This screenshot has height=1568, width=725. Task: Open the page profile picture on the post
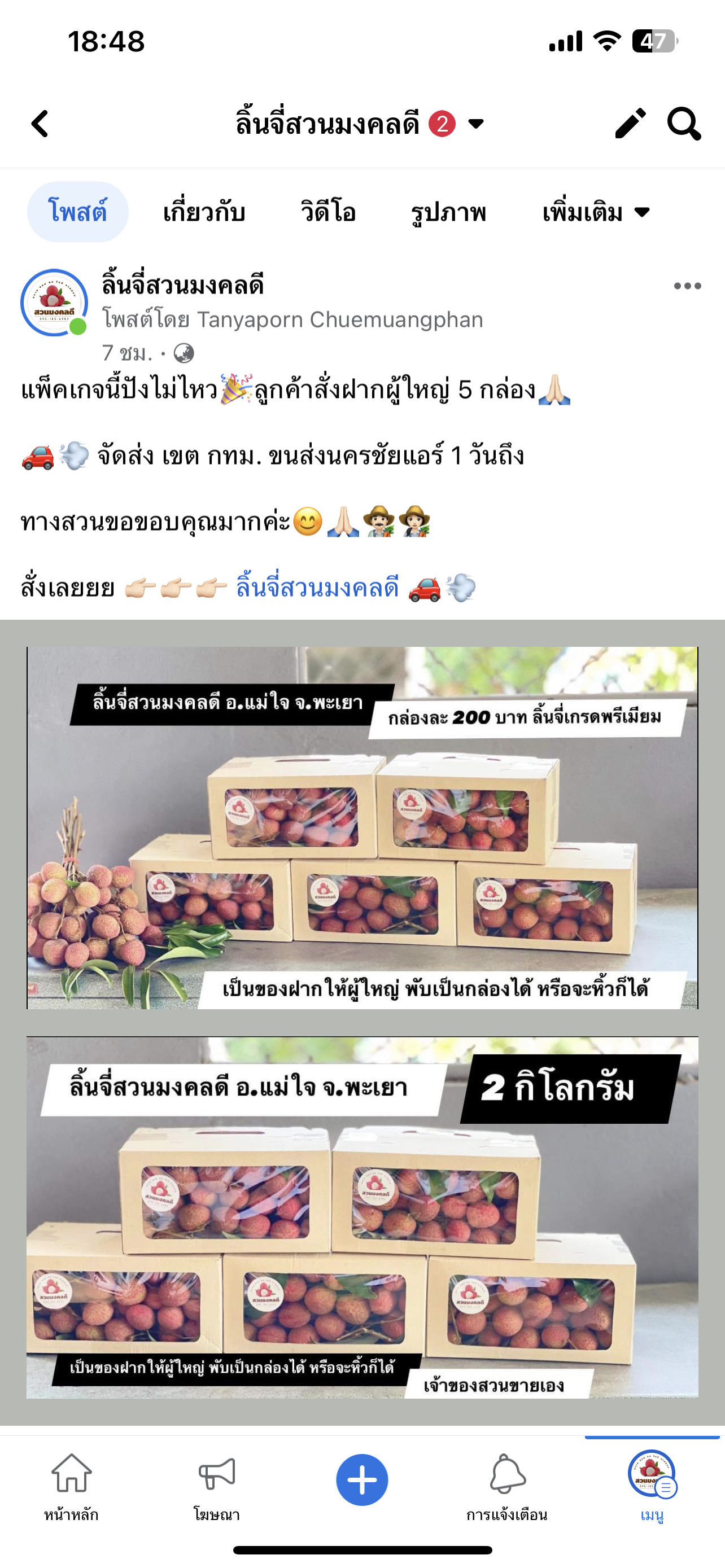tap(54, 303)
